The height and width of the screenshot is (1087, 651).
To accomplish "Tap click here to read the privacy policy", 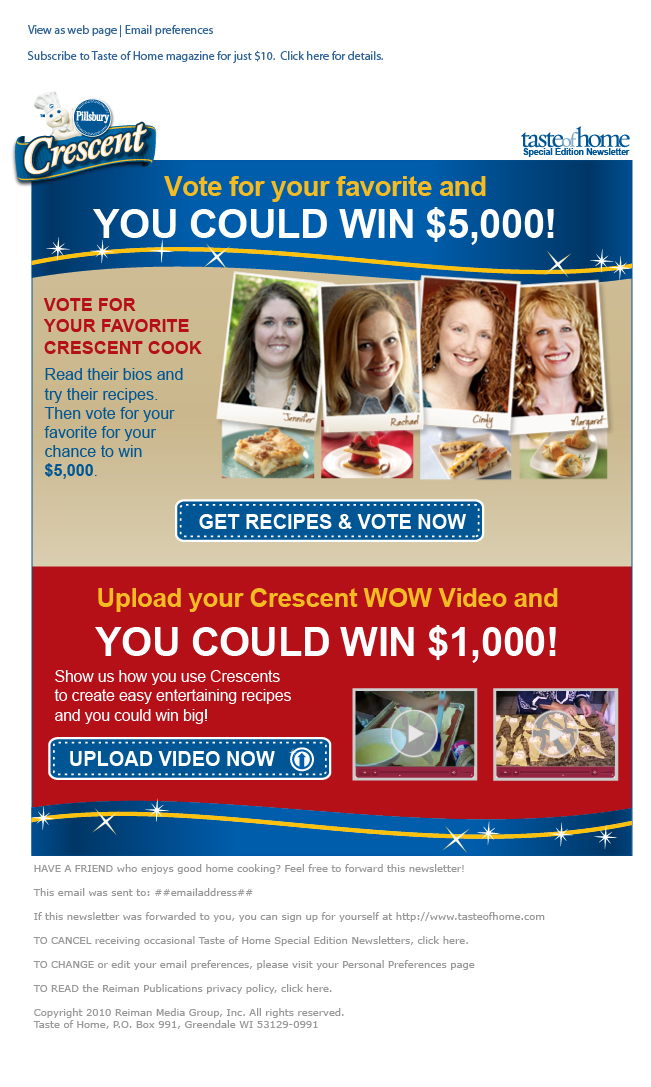I will (x=305, y=989).
